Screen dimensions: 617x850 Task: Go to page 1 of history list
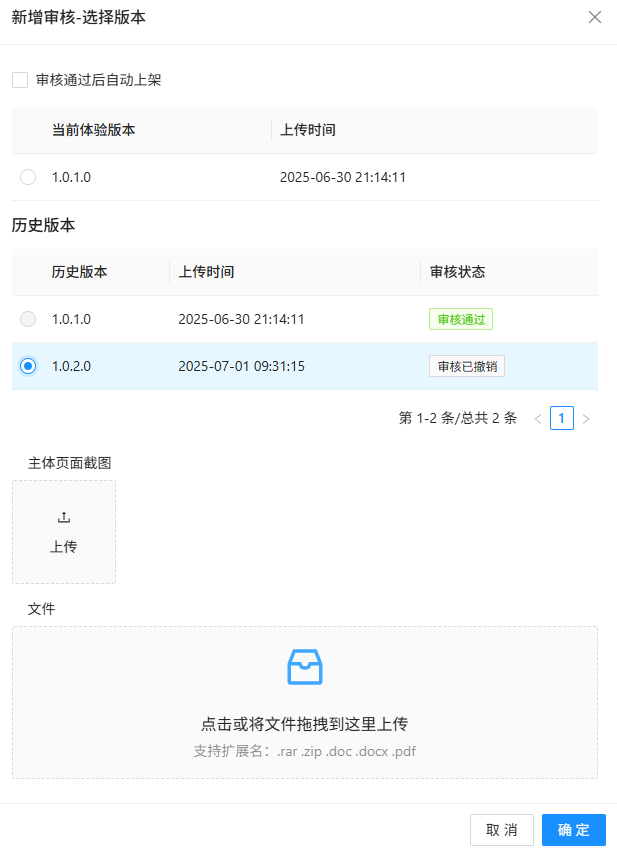tap(561, 419)
